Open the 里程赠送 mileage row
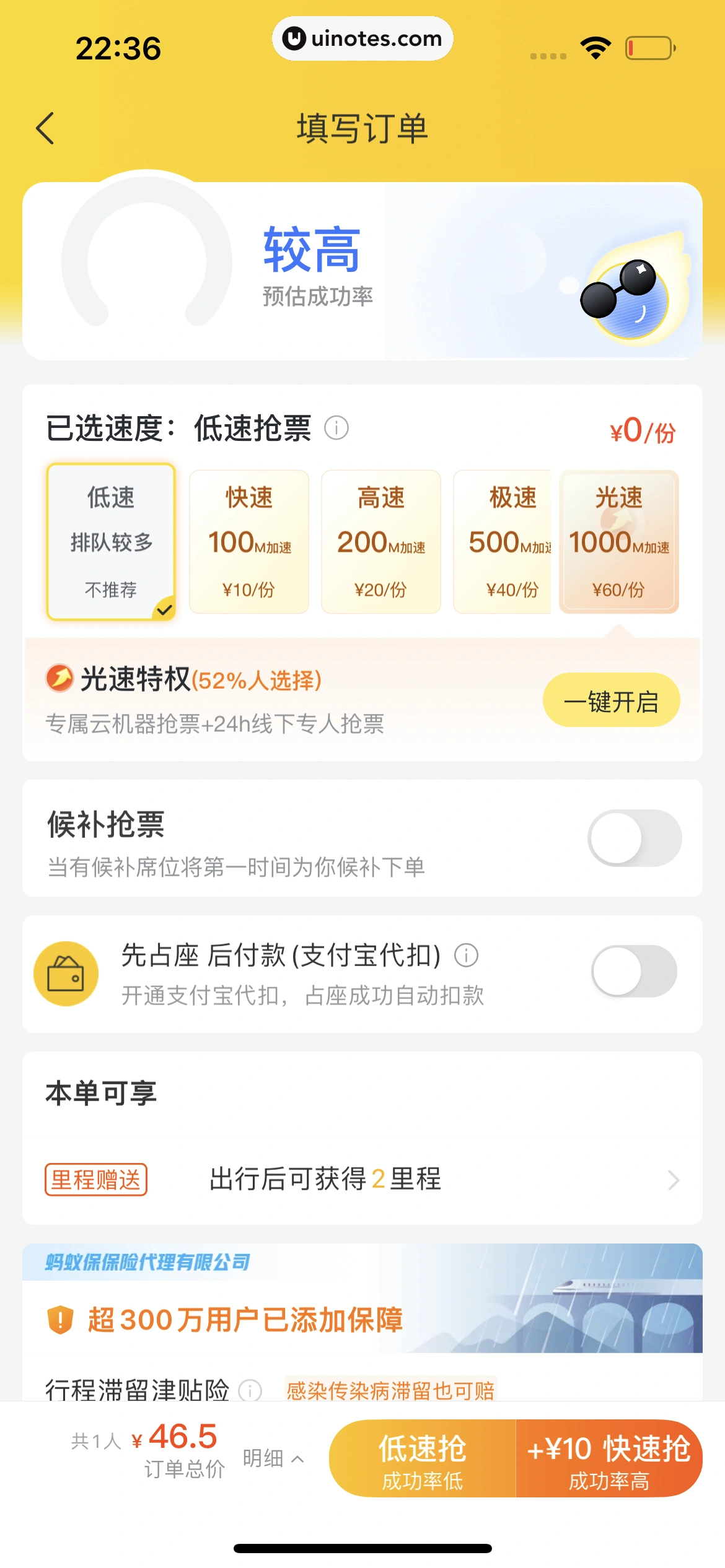Viewport: 725px width, 1568px height. pos(362,1180)
